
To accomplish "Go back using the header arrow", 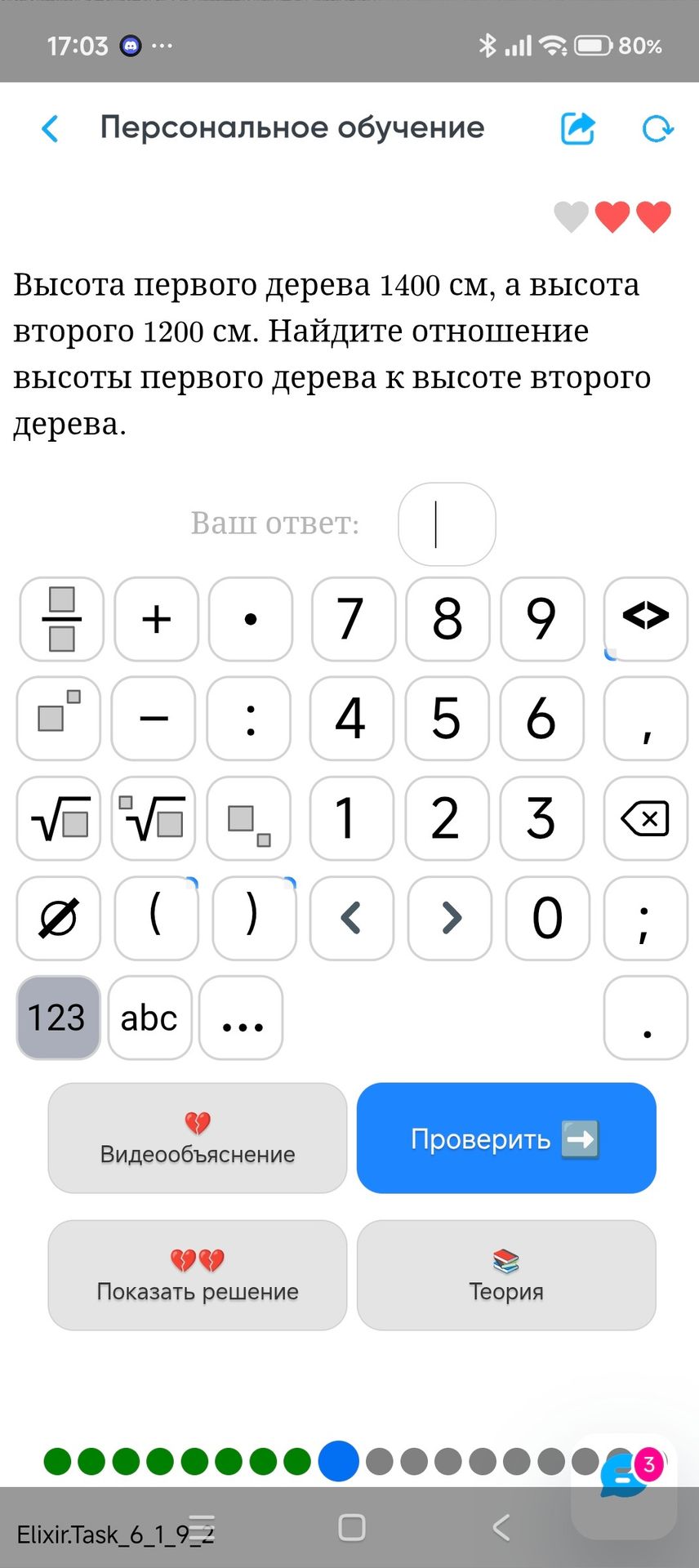I will tap(51, 128).
